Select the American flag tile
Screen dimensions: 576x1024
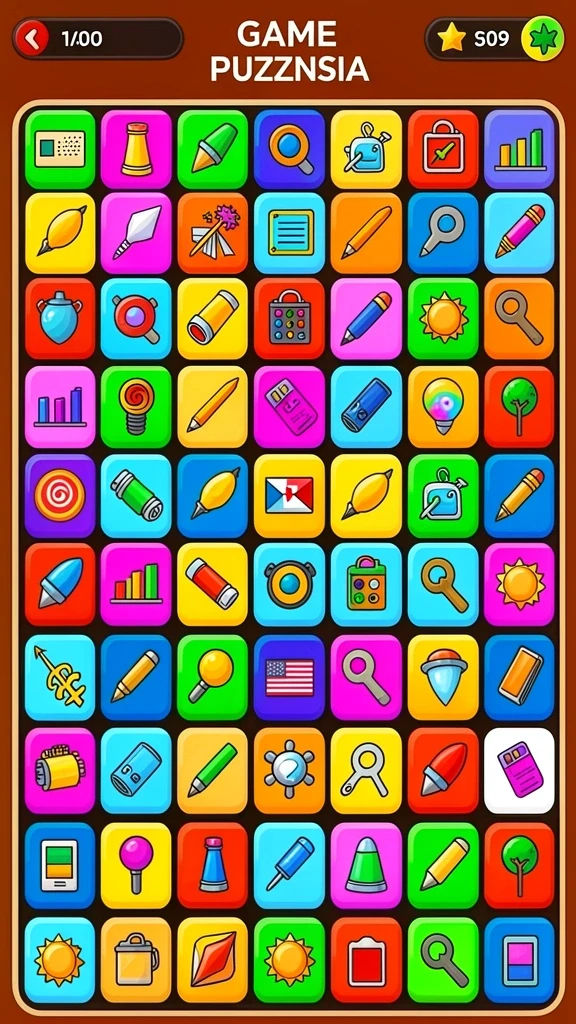pyautogui.click(x=289, y=677)
